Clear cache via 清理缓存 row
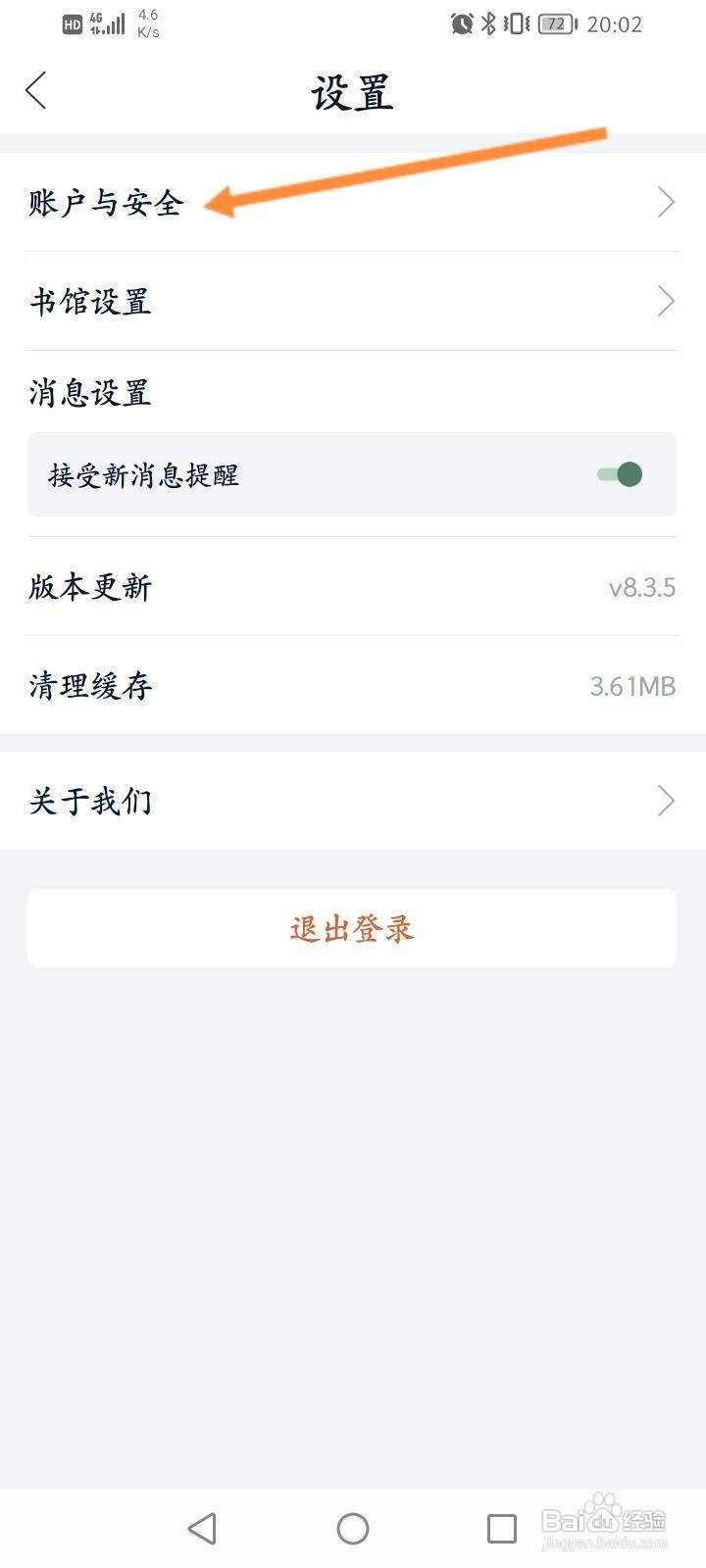 [353, 686]
